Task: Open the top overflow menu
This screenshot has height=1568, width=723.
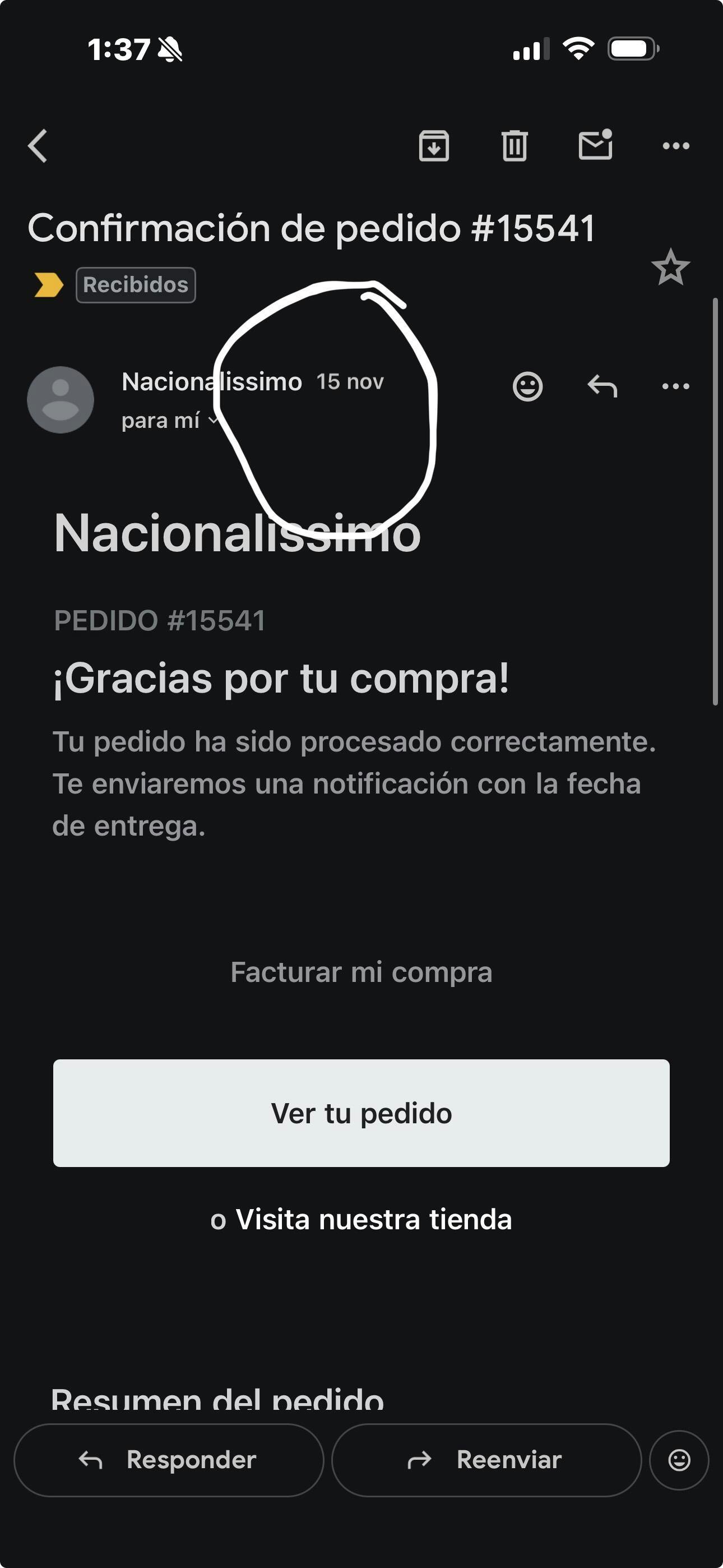Action: click(x=675, y=146)
